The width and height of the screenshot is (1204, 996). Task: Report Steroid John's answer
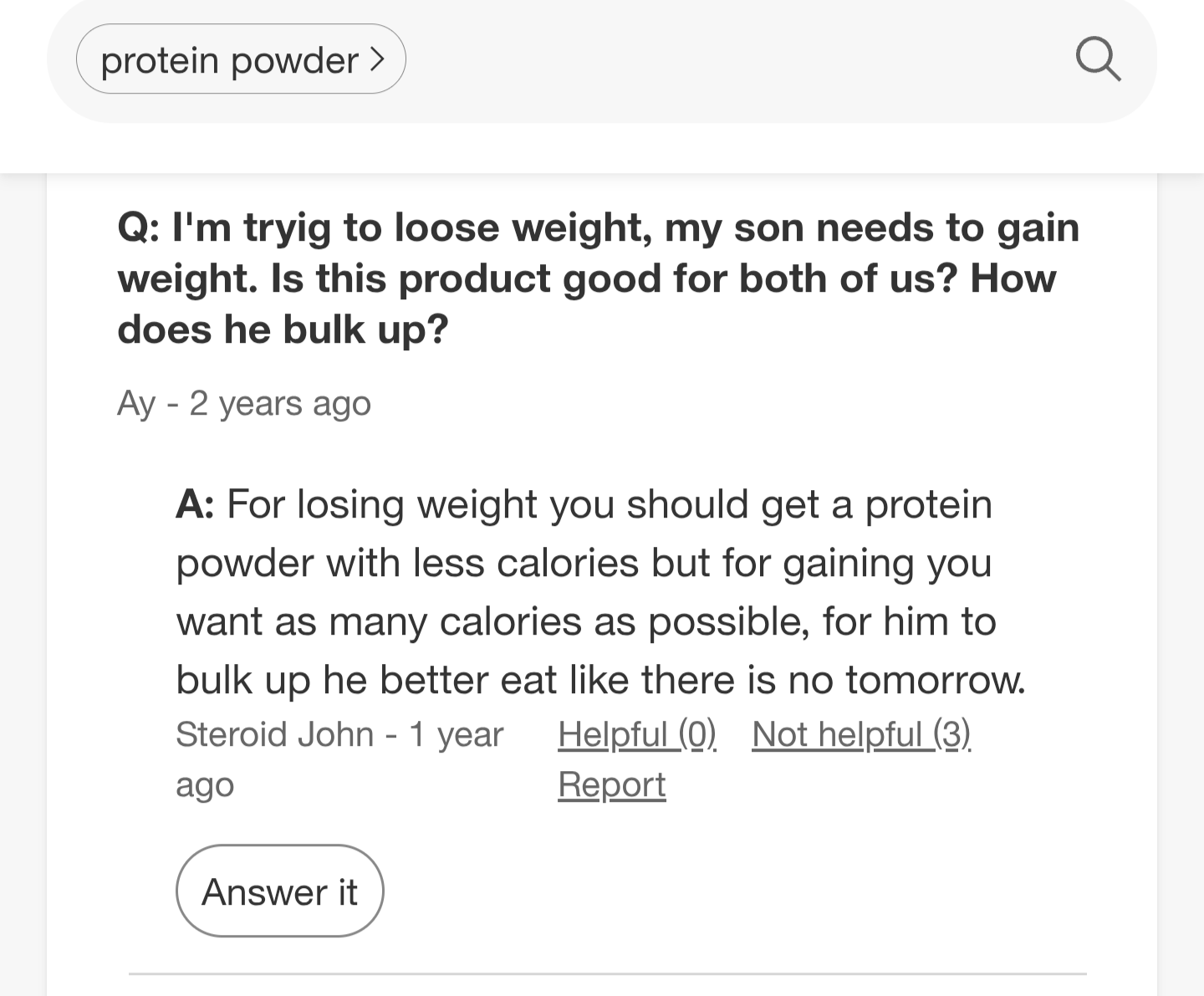pos(611,784)
